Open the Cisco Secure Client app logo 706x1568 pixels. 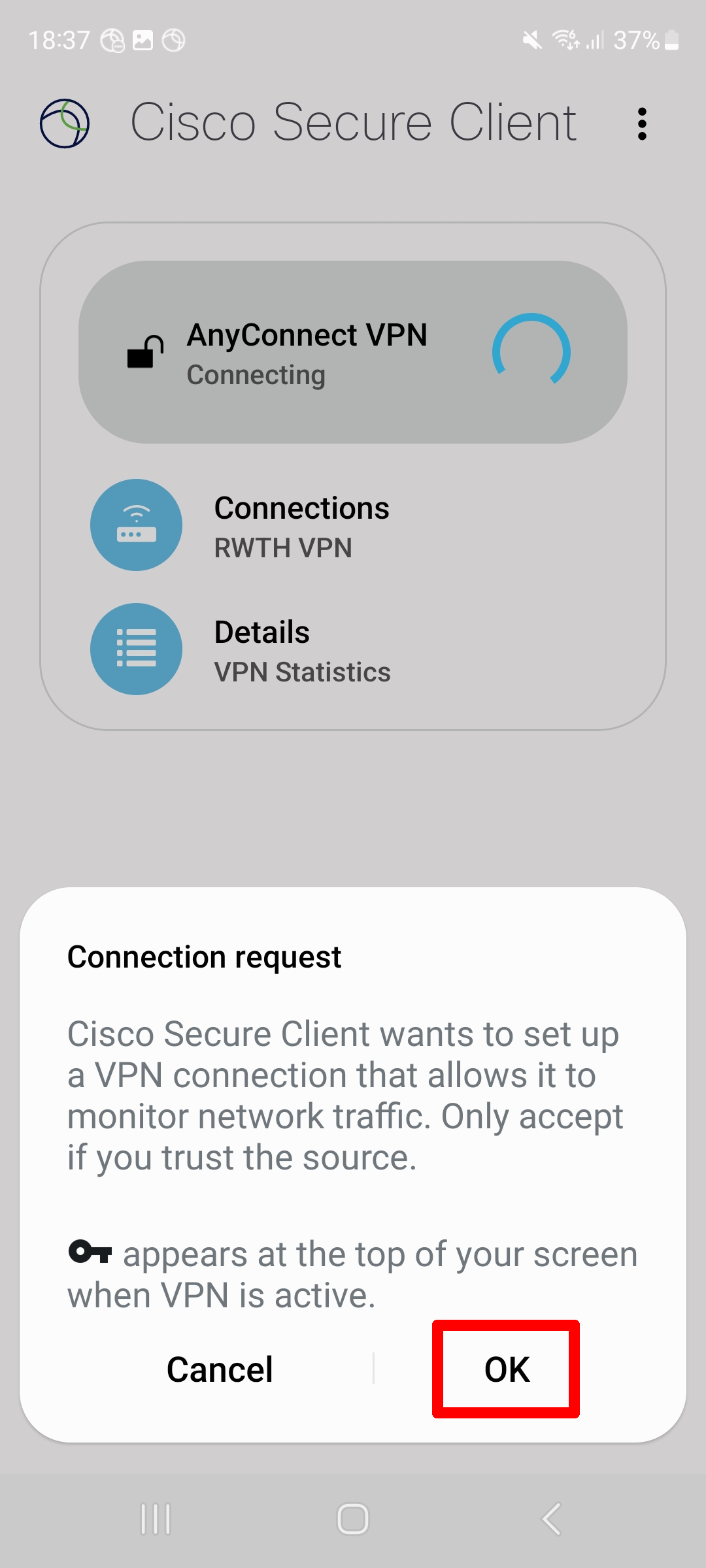63,123
